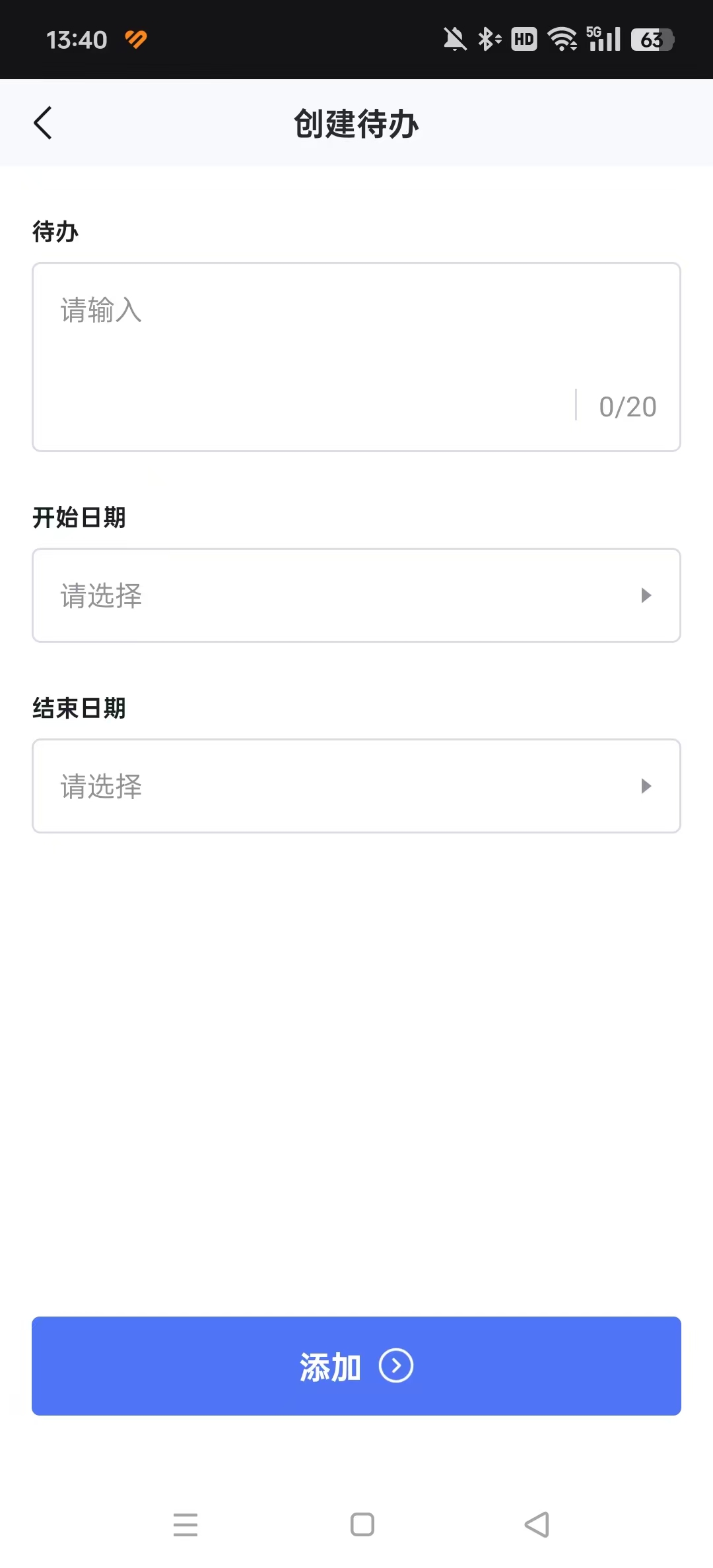Open the system recent apps menu
713x1568 pixels.
tap(186, 1524)
